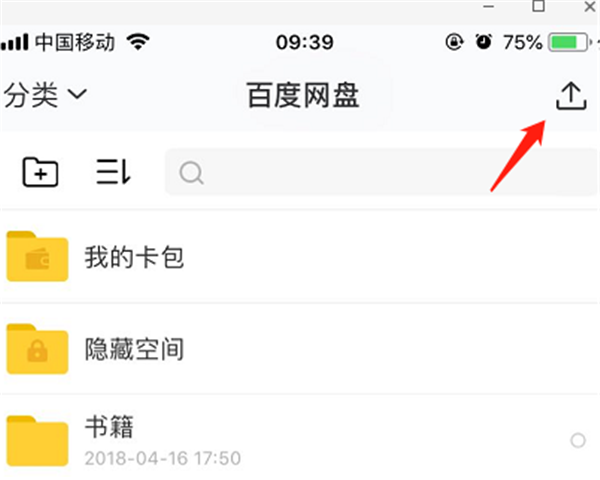Open the upload icon in the top bar
Viewport: 600px width, 480px height.
pos(569,96)
